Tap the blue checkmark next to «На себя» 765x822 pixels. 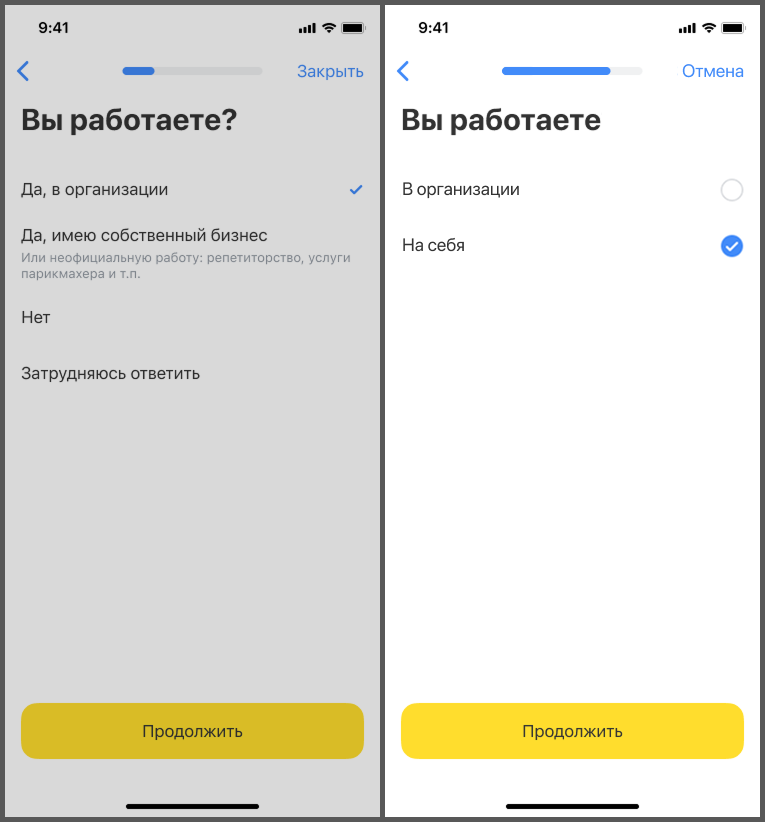[731, 245]
